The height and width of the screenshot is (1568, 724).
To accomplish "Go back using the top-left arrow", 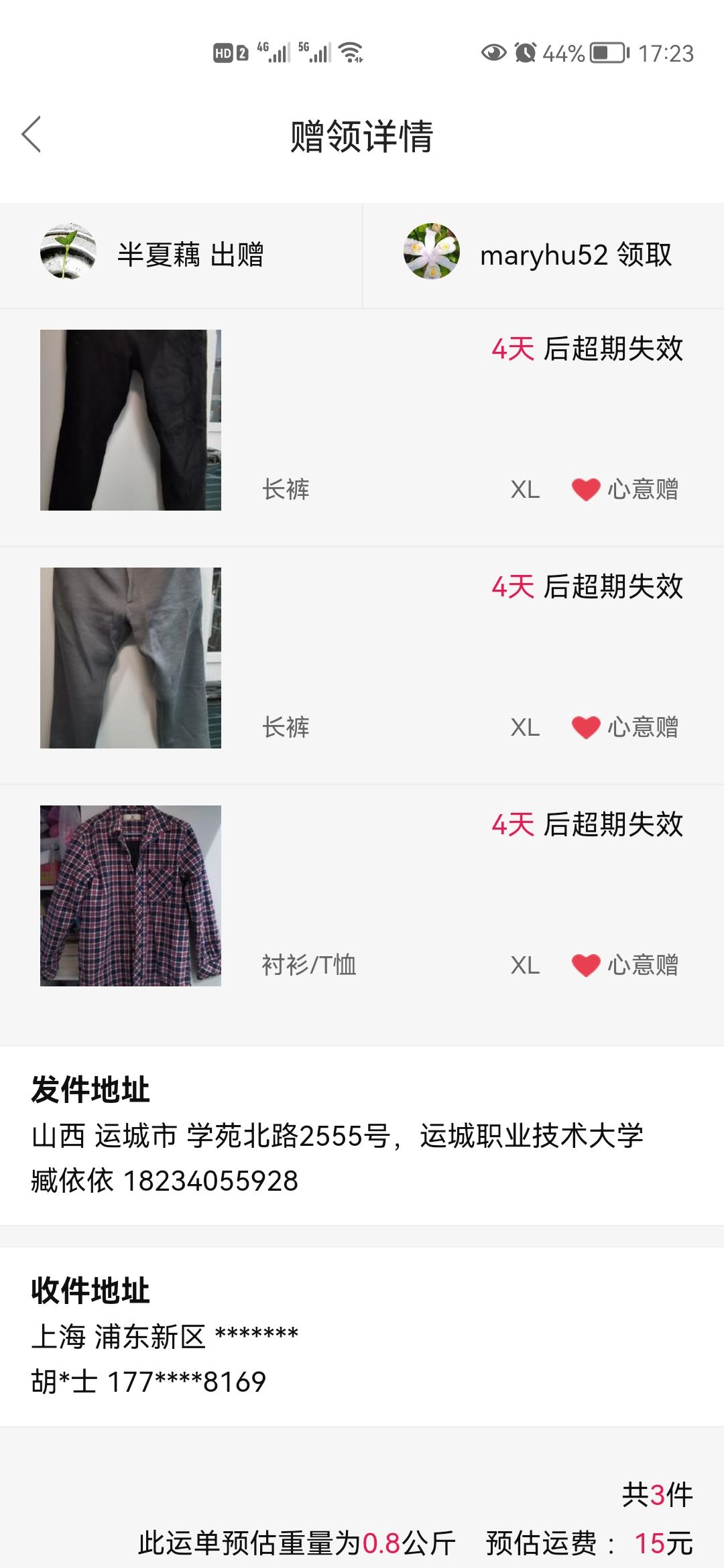I will tap(32, 135).
